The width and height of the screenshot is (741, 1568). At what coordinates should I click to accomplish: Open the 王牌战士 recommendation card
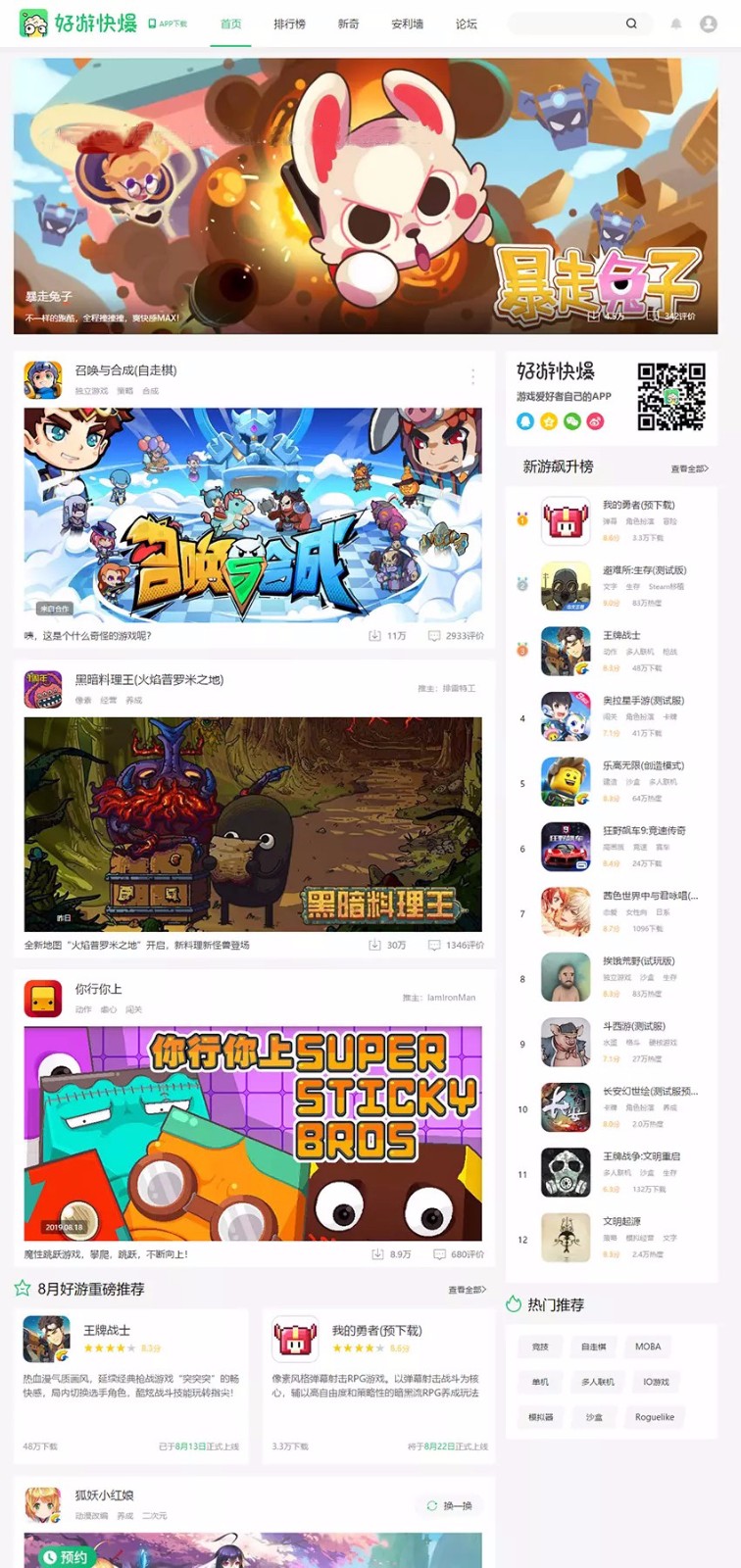[x=131, y=1382]
